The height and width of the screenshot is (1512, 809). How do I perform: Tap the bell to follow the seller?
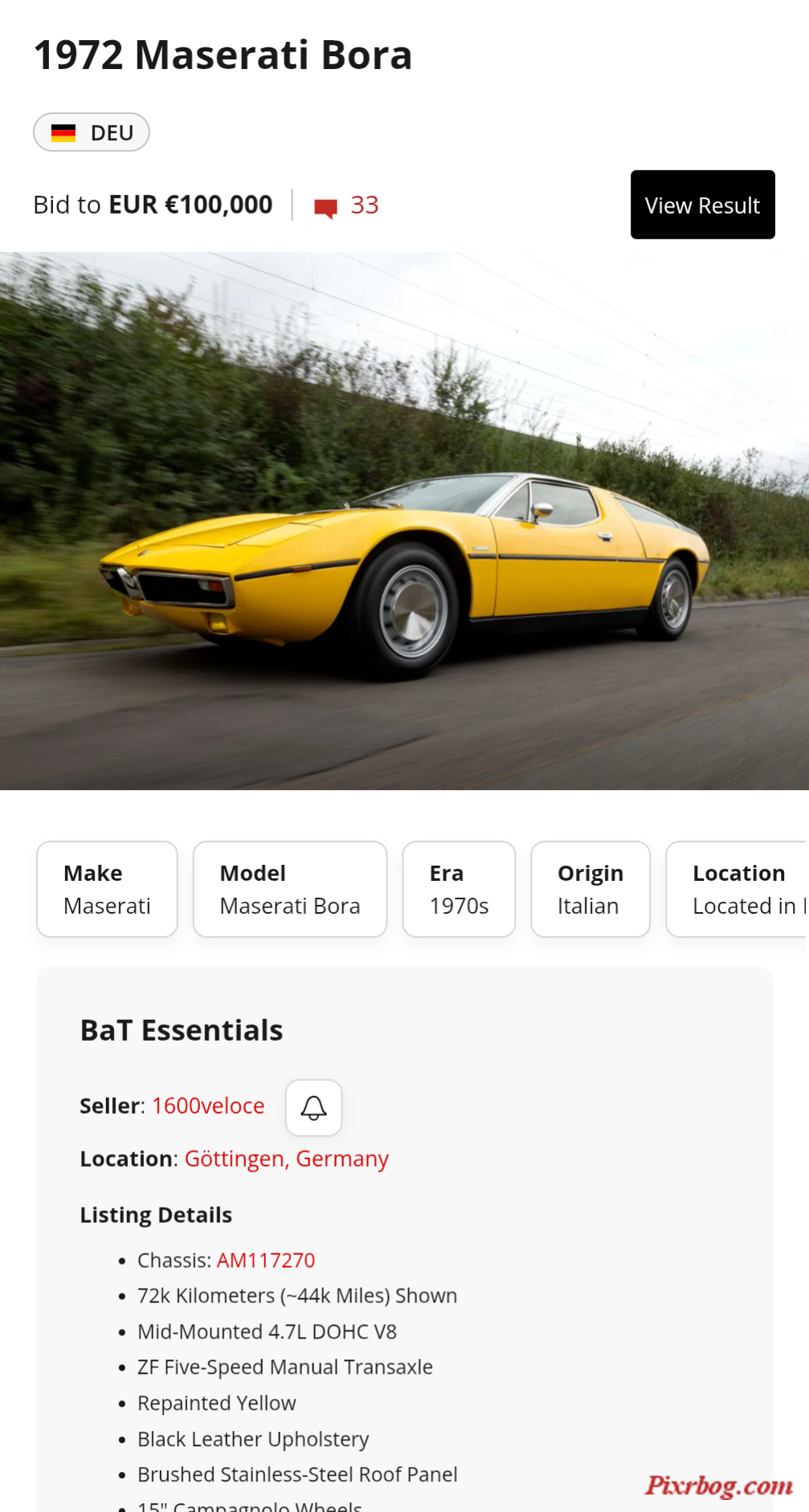click(314, 1108)
